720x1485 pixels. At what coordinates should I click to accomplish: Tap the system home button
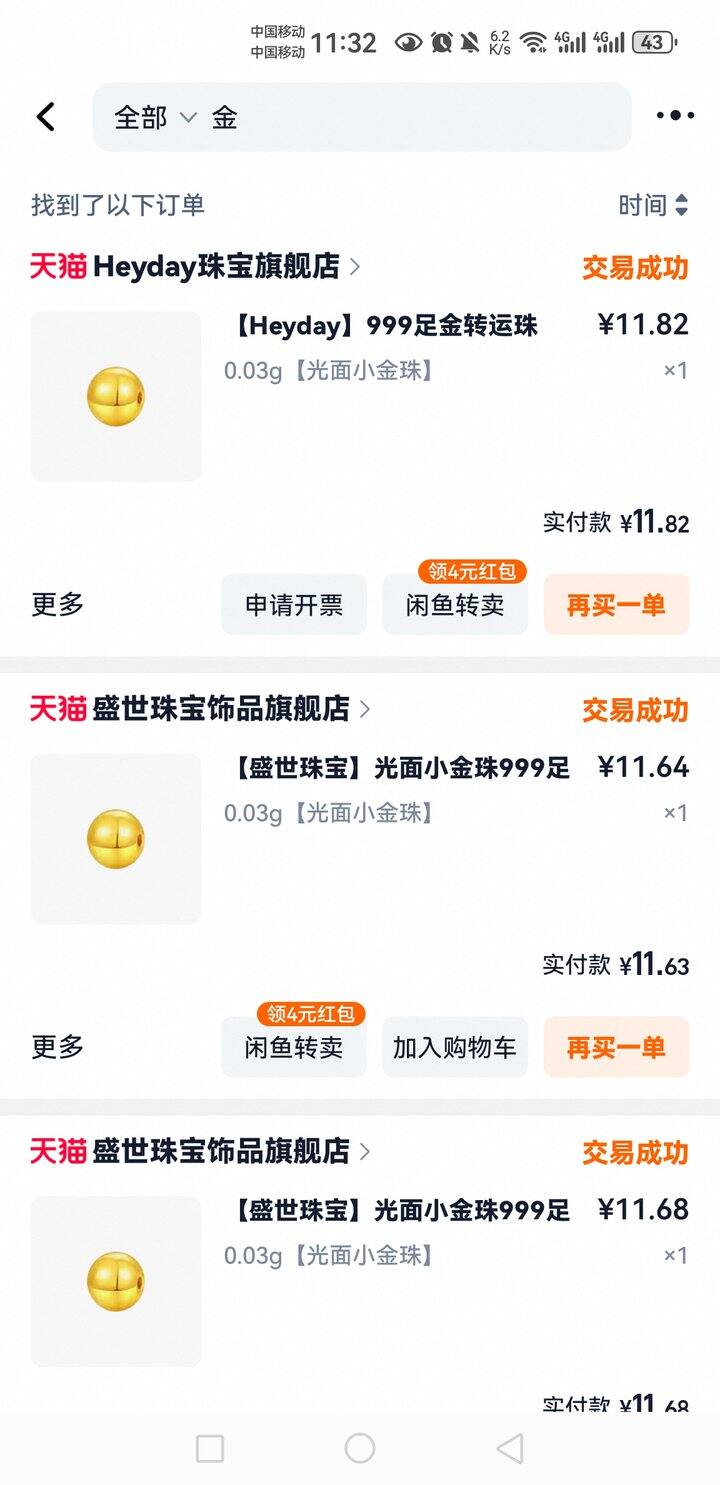360,1448
